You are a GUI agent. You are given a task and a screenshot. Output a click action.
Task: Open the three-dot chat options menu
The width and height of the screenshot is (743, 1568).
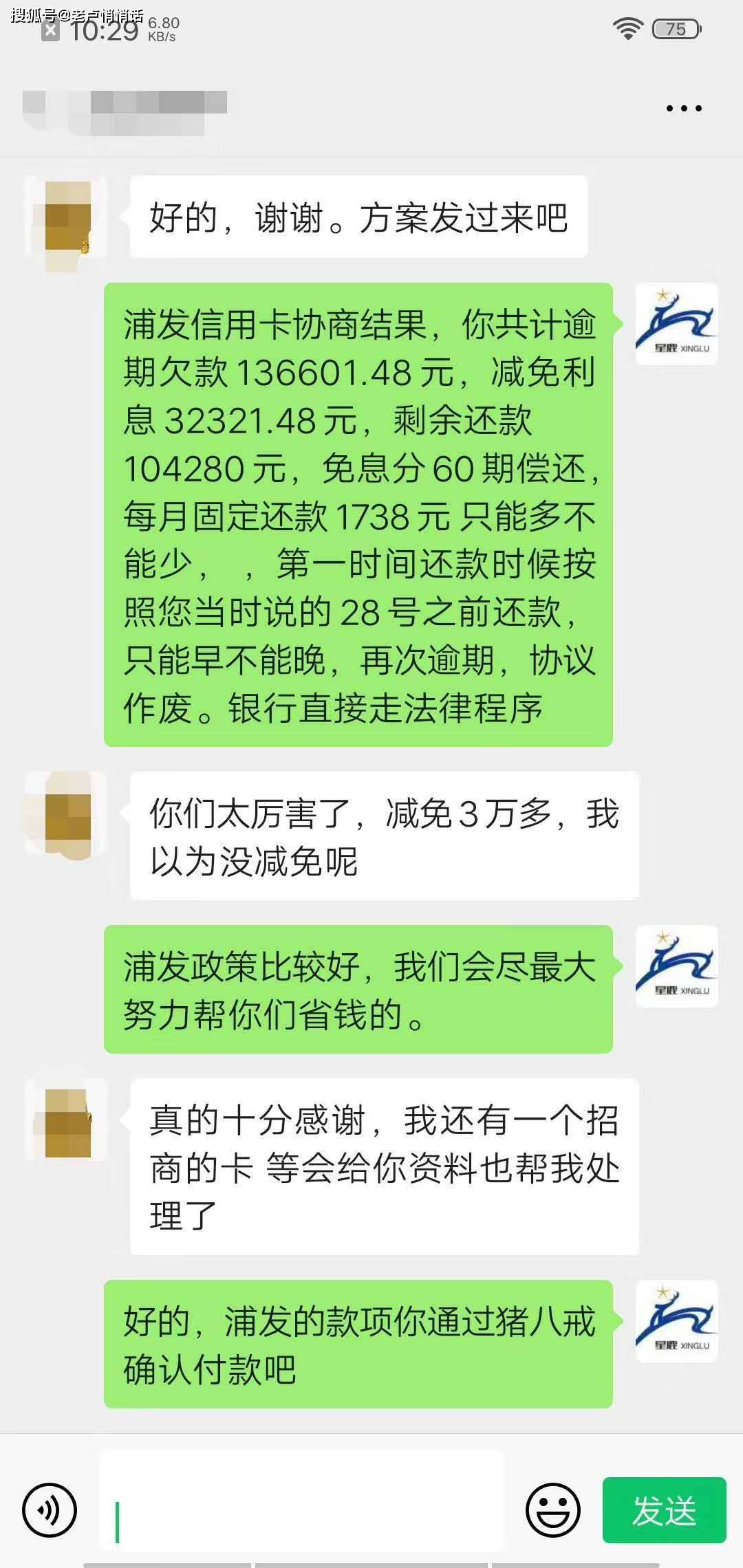(684, 108)
